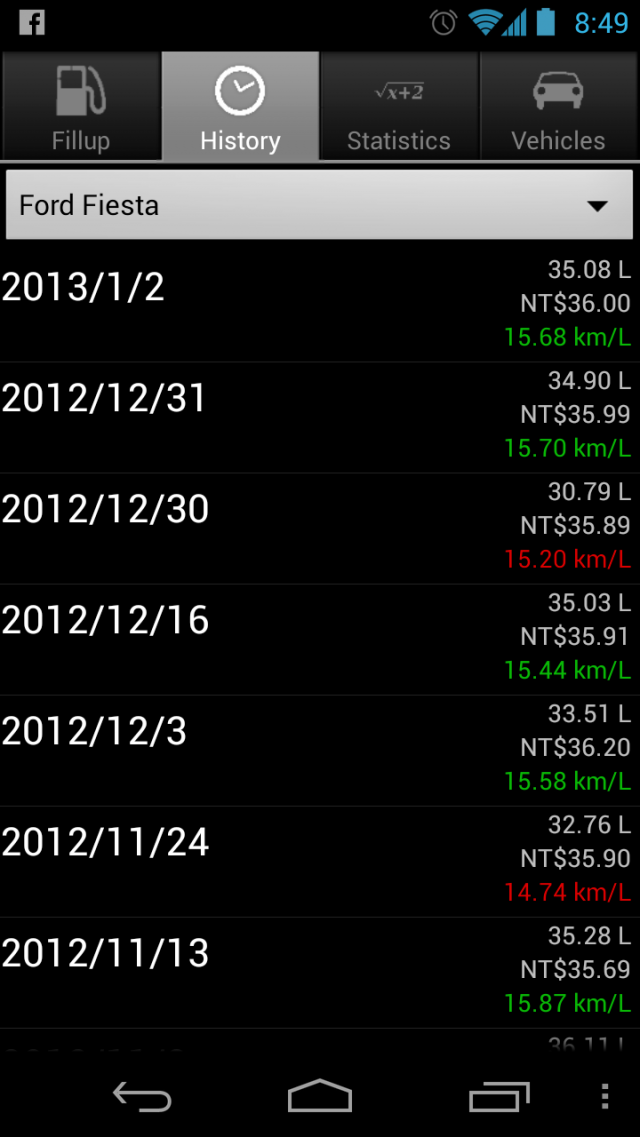Select the 2012/12/16 history row

tap(320, 639)
